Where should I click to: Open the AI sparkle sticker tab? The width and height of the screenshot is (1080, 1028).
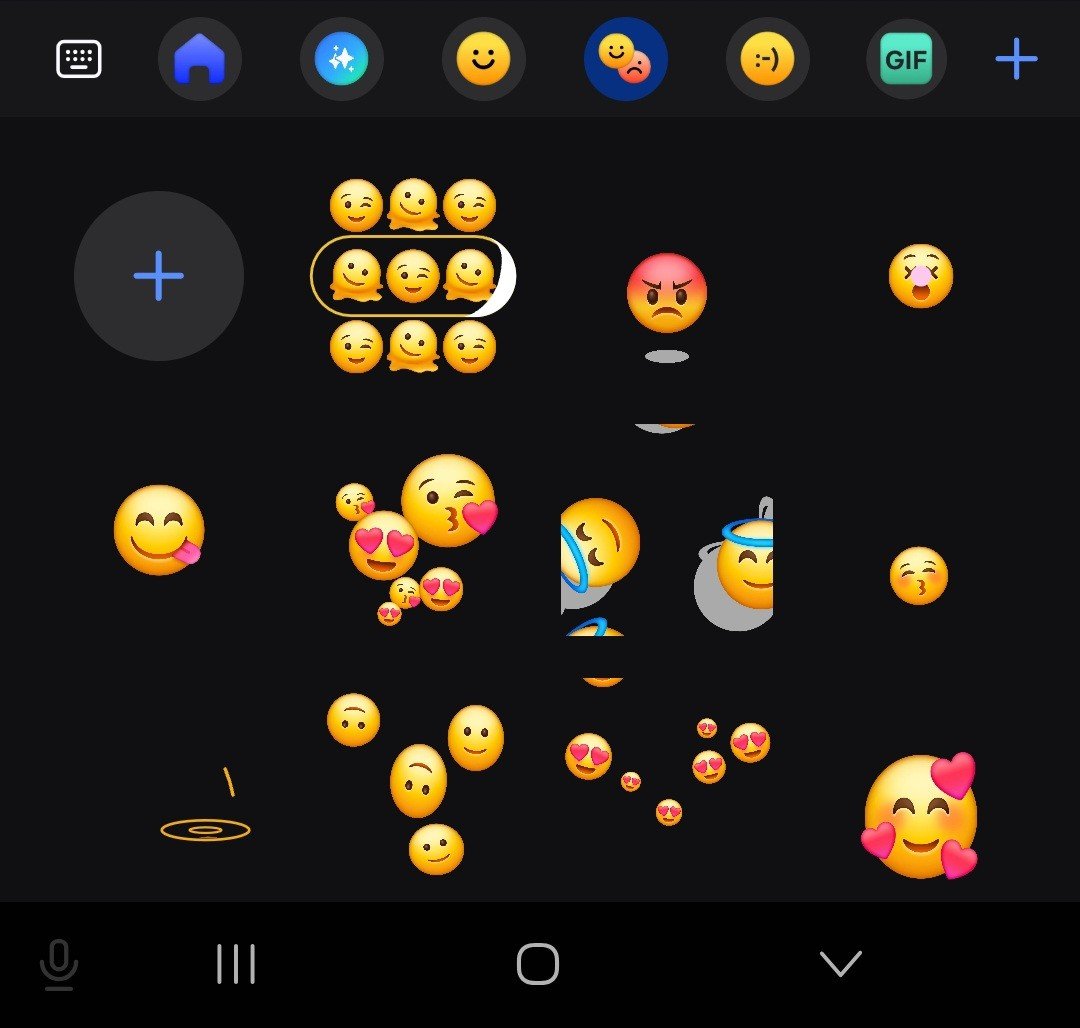[341, 60]
